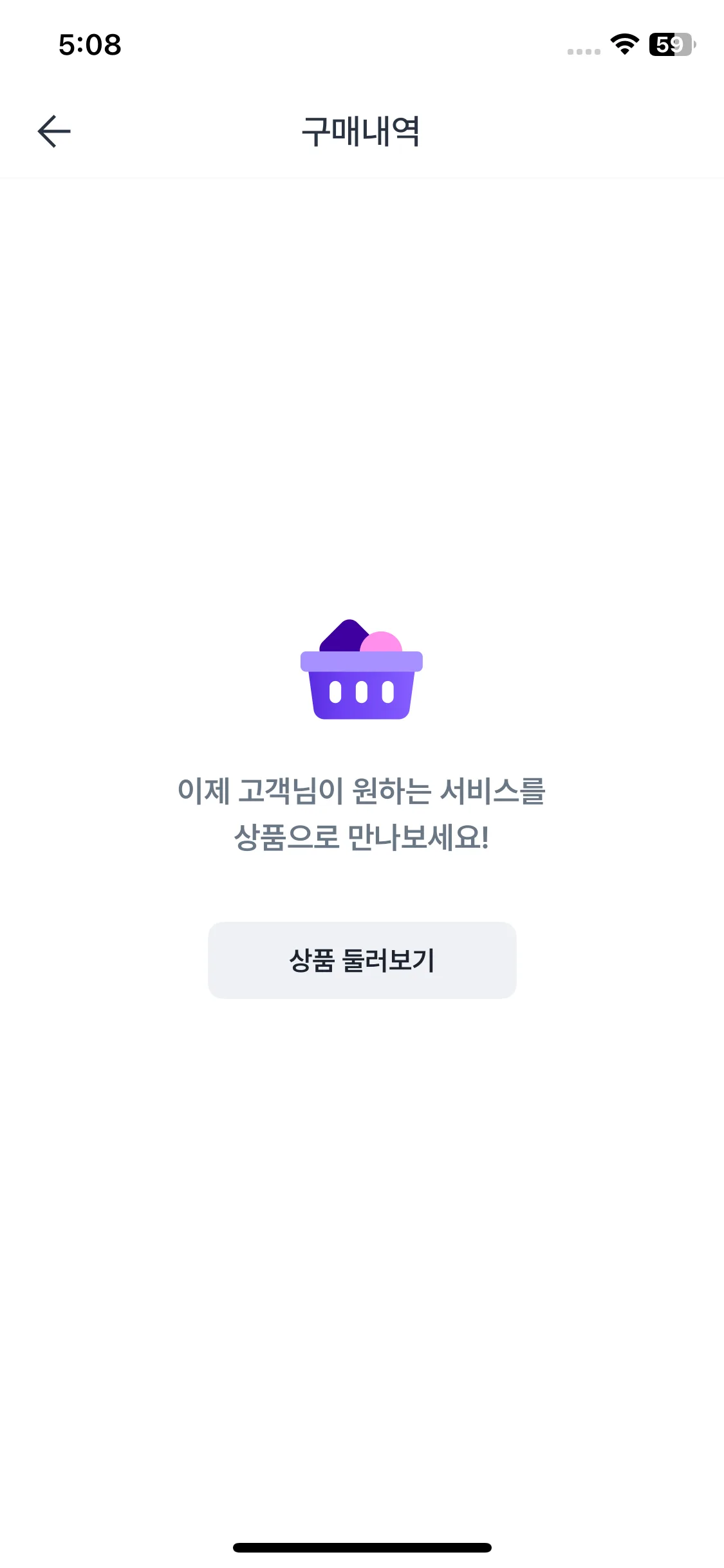Tap the back arrow to leave purchase history
Screen dimensions: 724x1568
(54, 131)
